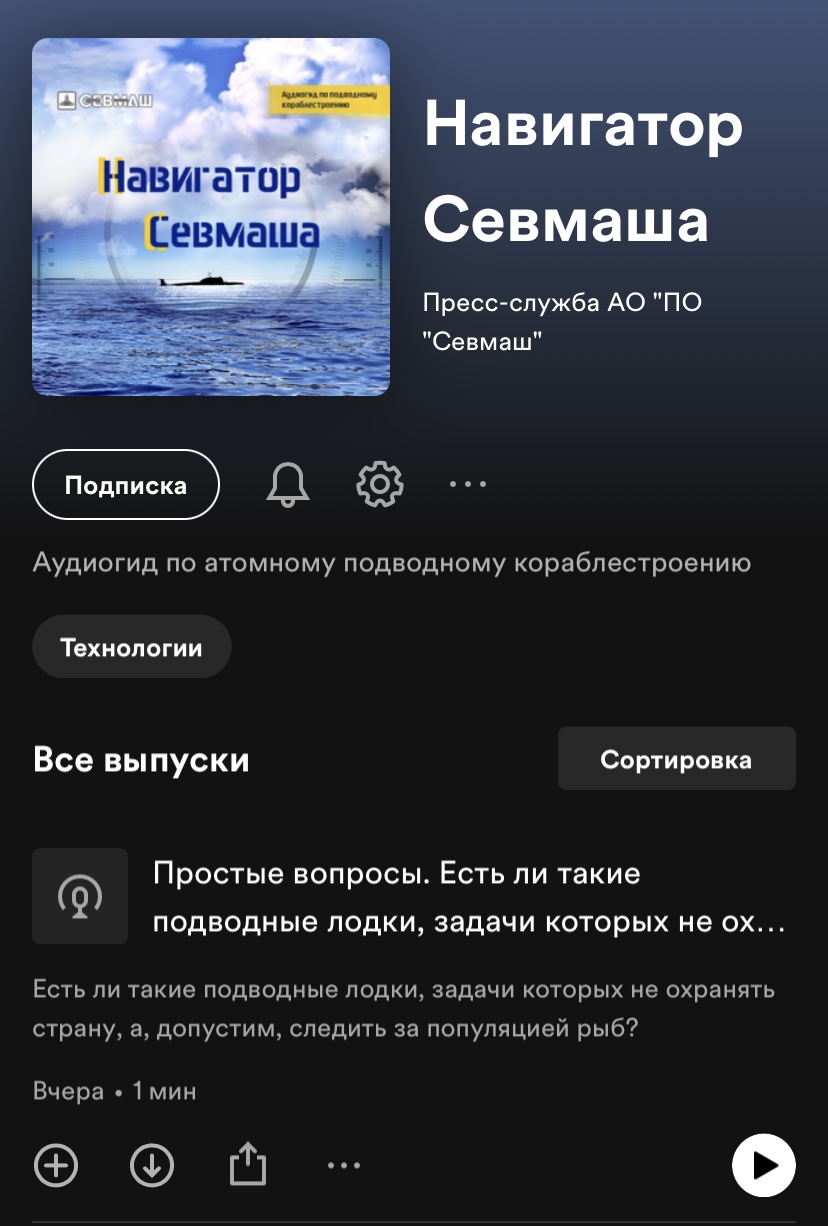Open the Сортировка sort options
This screenshot has width=828, height=1226.
[x=676, y=759]
